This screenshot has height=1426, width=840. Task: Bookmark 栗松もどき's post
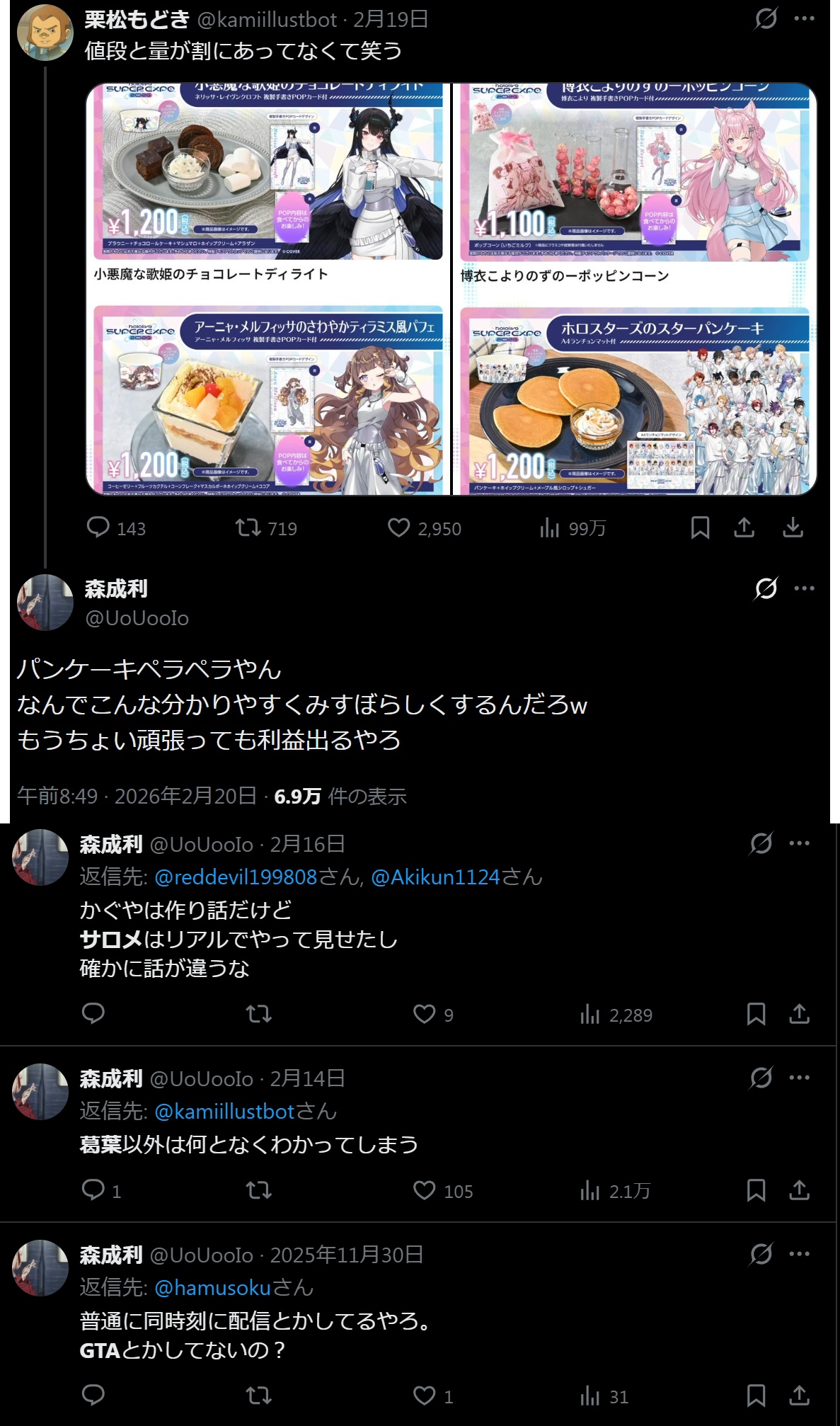pyautogui.click(x=700, y=527)
